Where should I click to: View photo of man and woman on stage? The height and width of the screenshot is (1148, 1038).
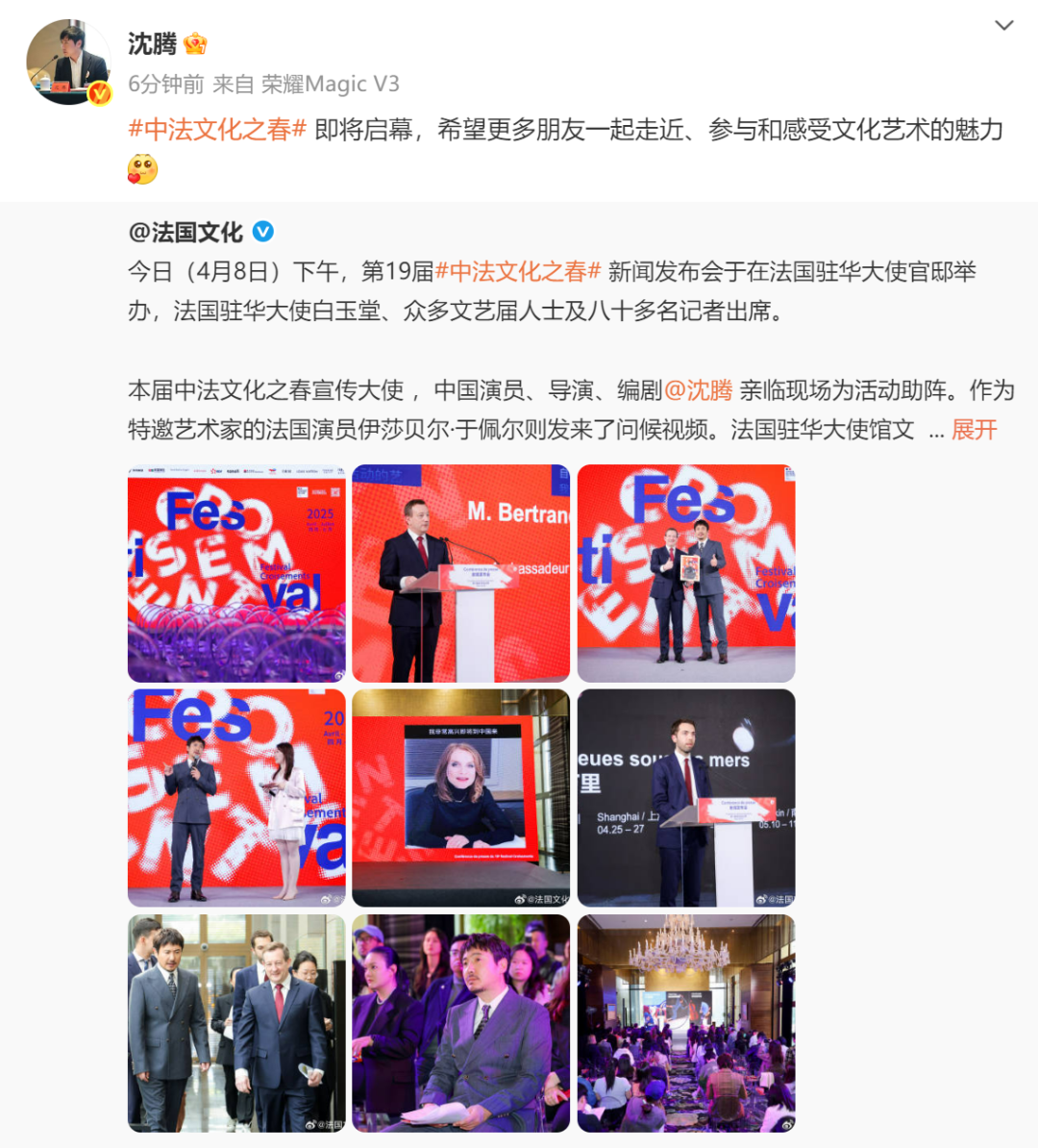[236, 798]
